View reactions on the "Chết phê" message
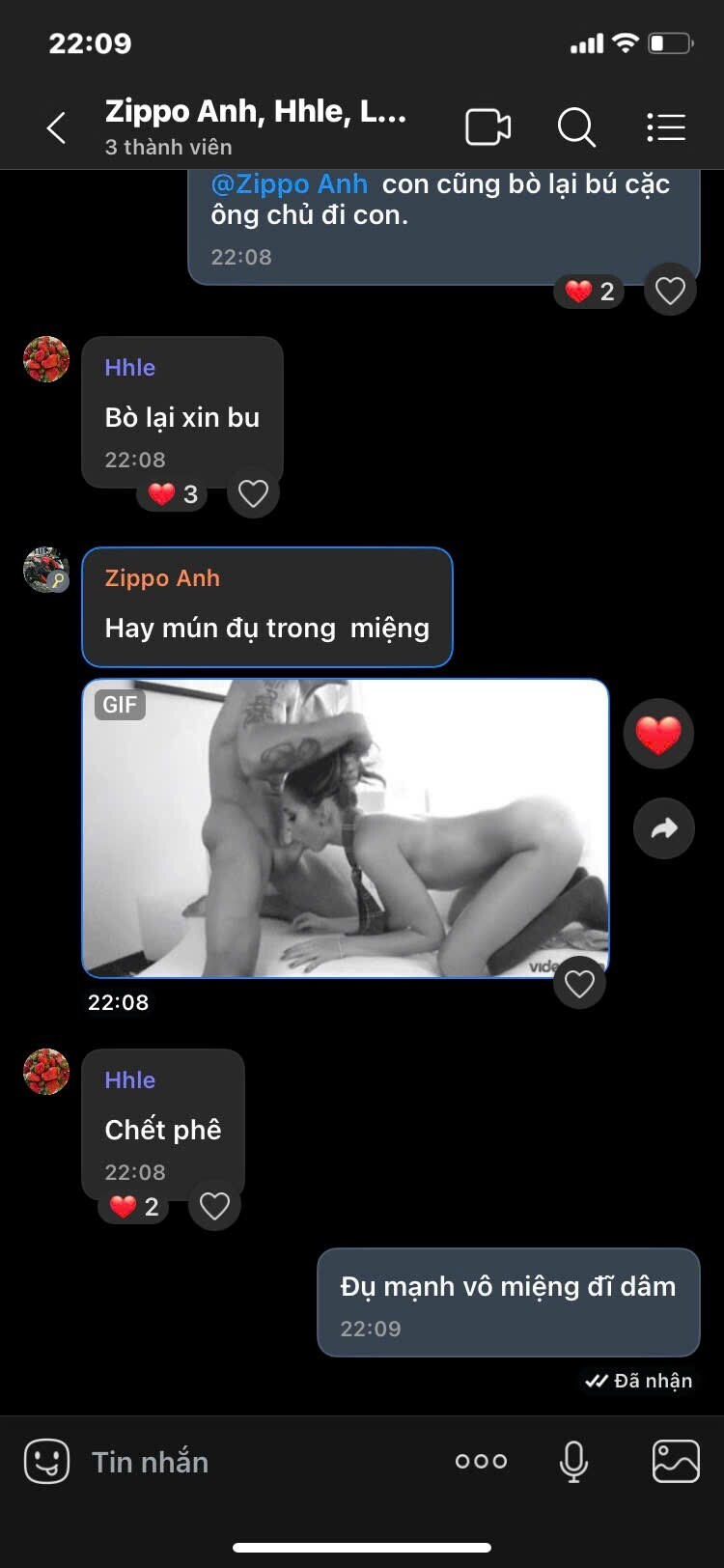Screen dimensions: 724x1568 point(134,1207)
